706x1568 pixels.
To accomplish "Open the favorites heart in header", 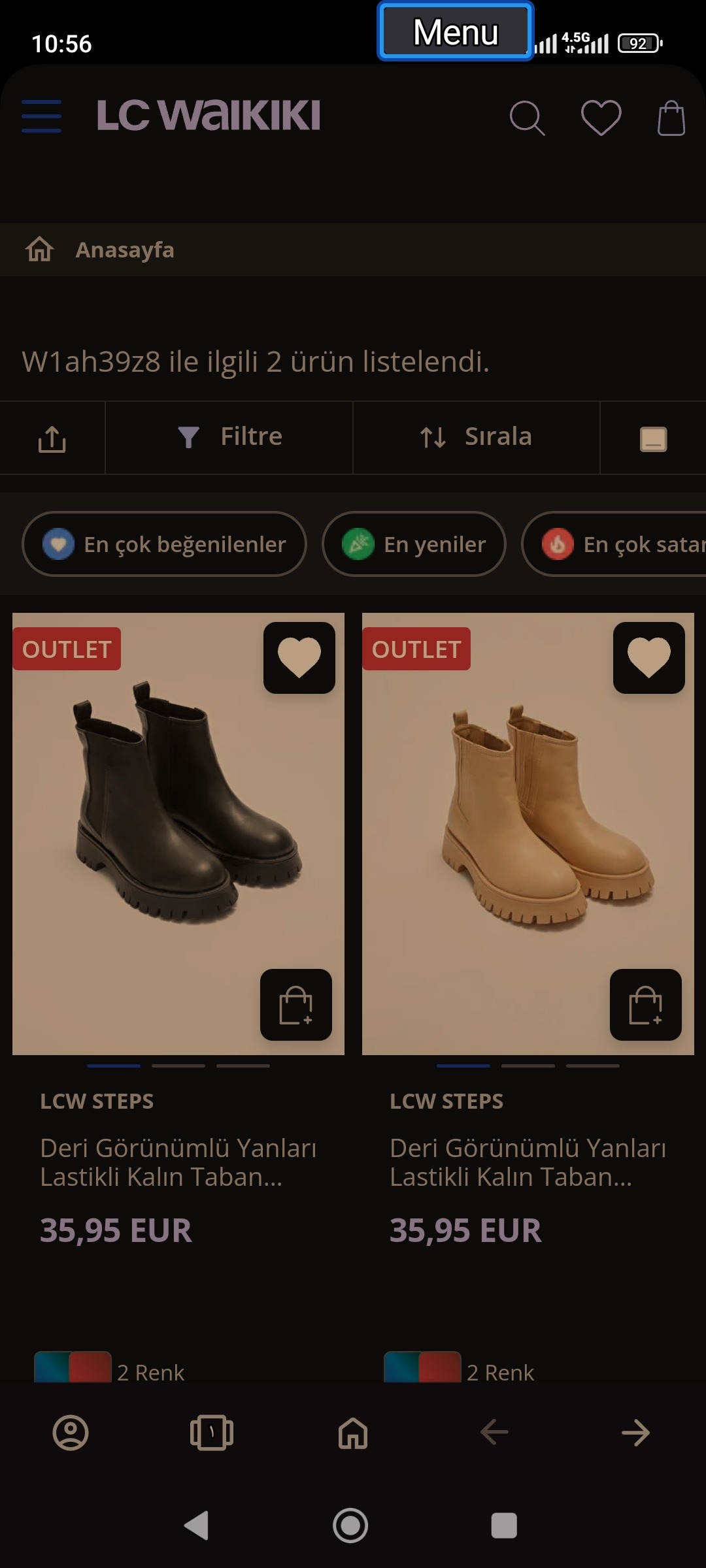I will (601, 118).
